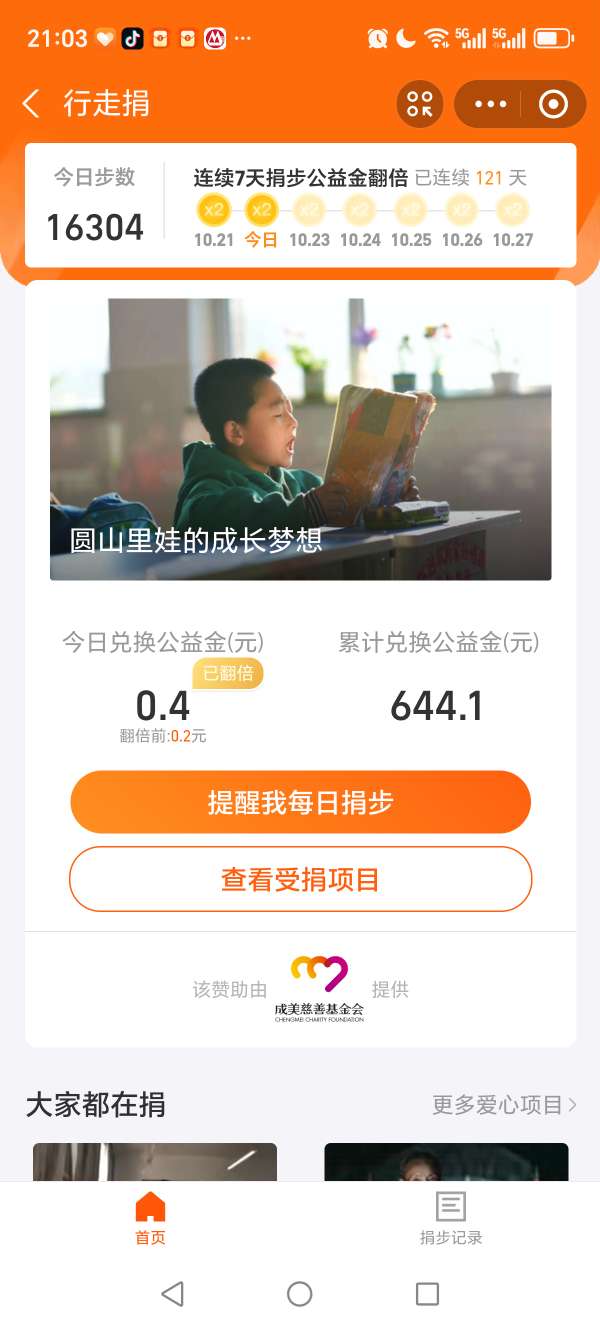
Task: Close the mini program with circle icon
Action: tap(553, 104)
